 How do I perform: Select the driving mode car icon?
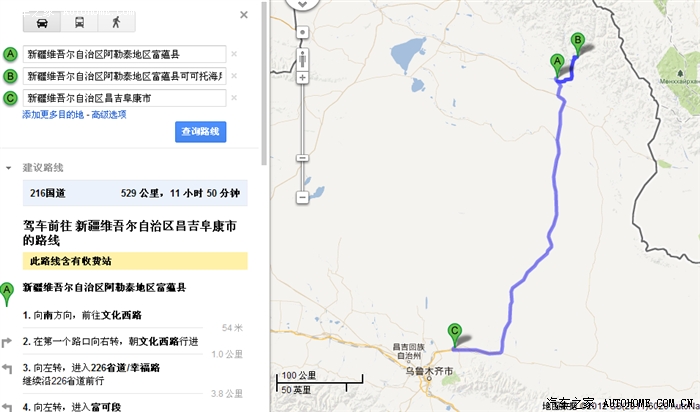coord(43,21)
